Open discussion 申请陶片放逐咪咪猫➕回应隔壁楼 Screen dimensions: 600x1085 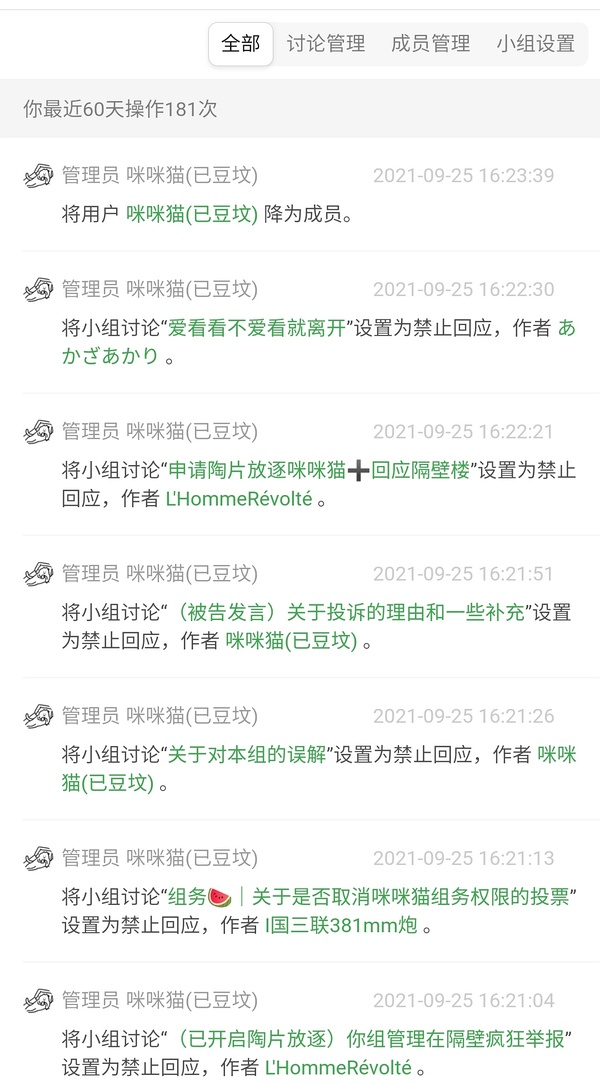(x=318, y=470)
